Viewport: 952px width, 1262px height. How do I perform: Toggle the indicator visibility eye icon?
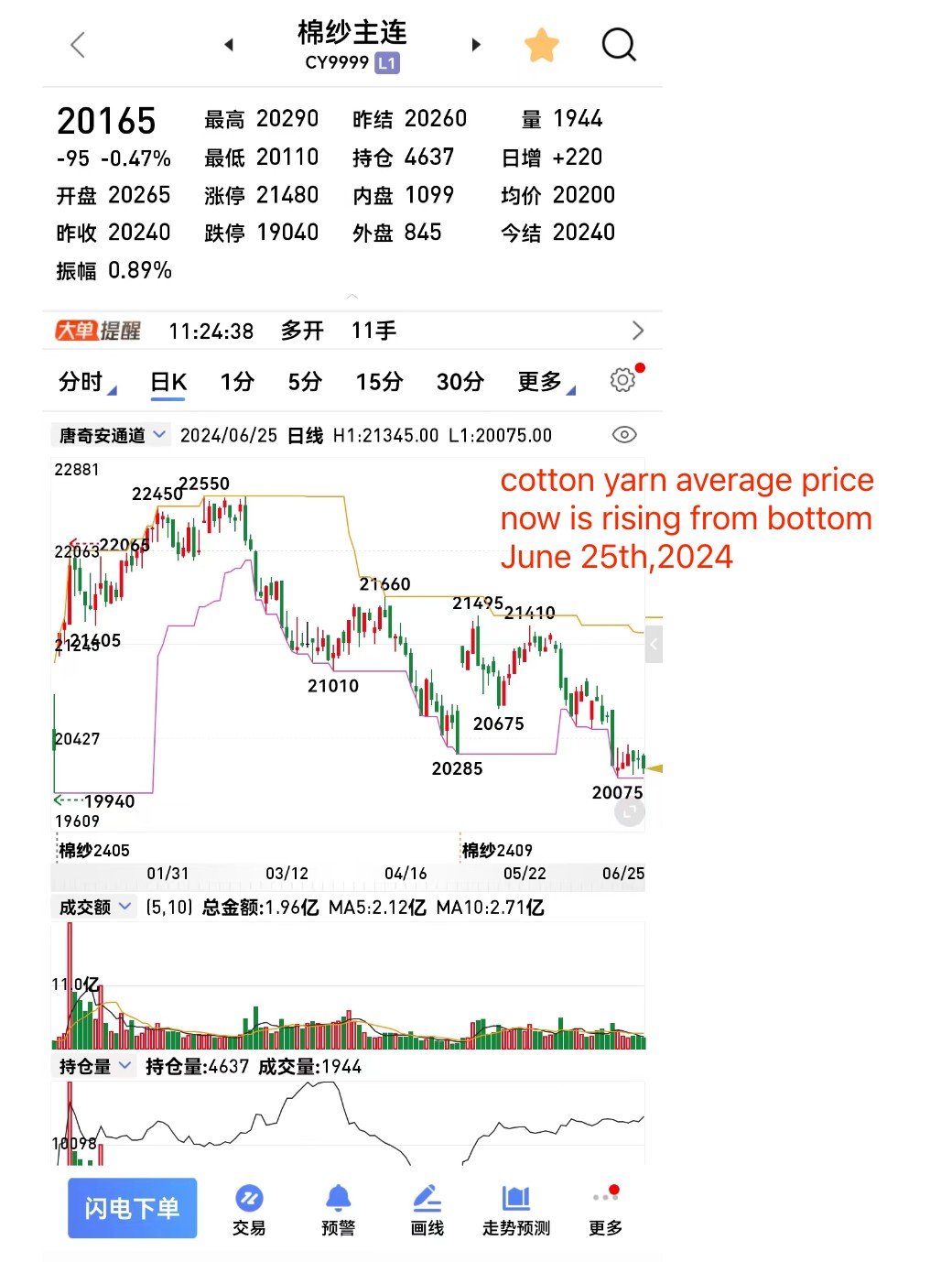(624, 435)
